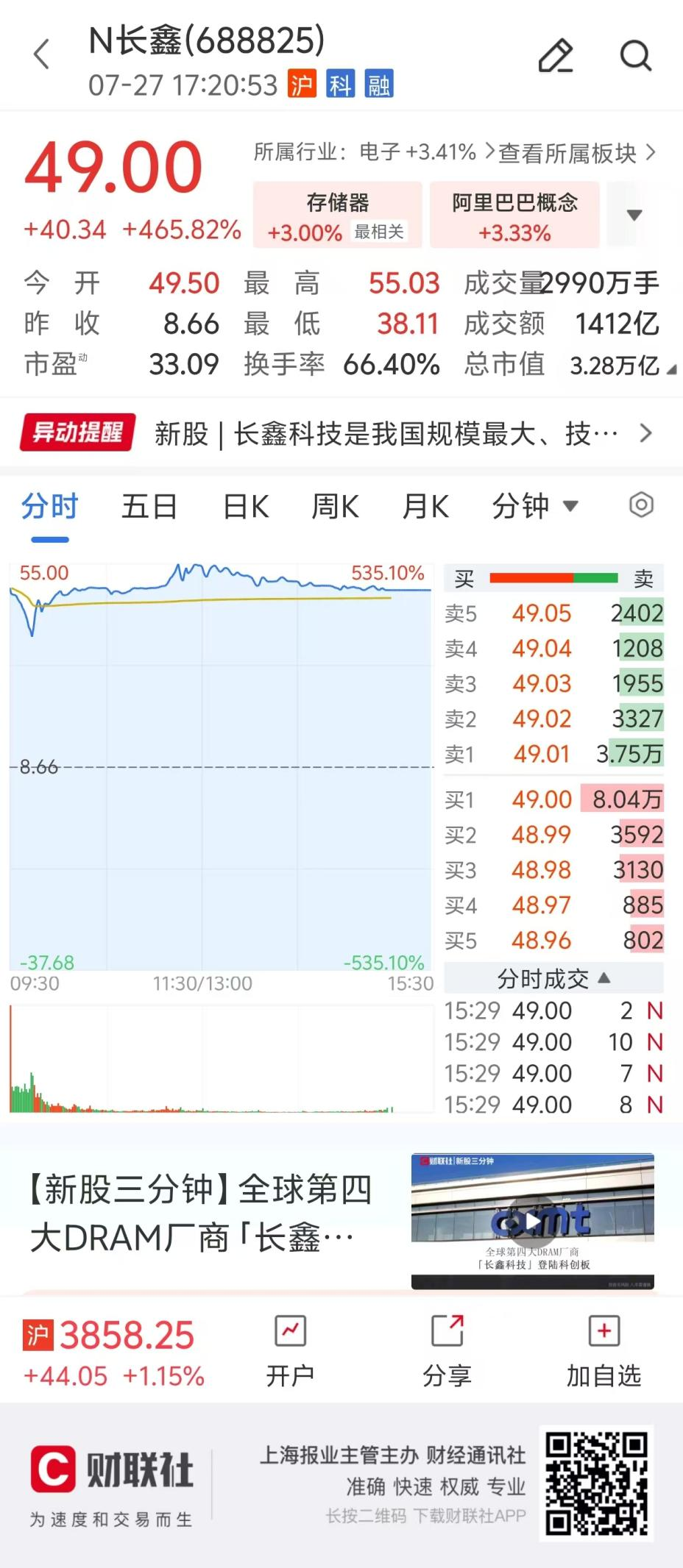Select the 阿里巴巴概念 chip
Image resolution: width=683 pixels, height=1568 pixels.
tap(514, 215)
